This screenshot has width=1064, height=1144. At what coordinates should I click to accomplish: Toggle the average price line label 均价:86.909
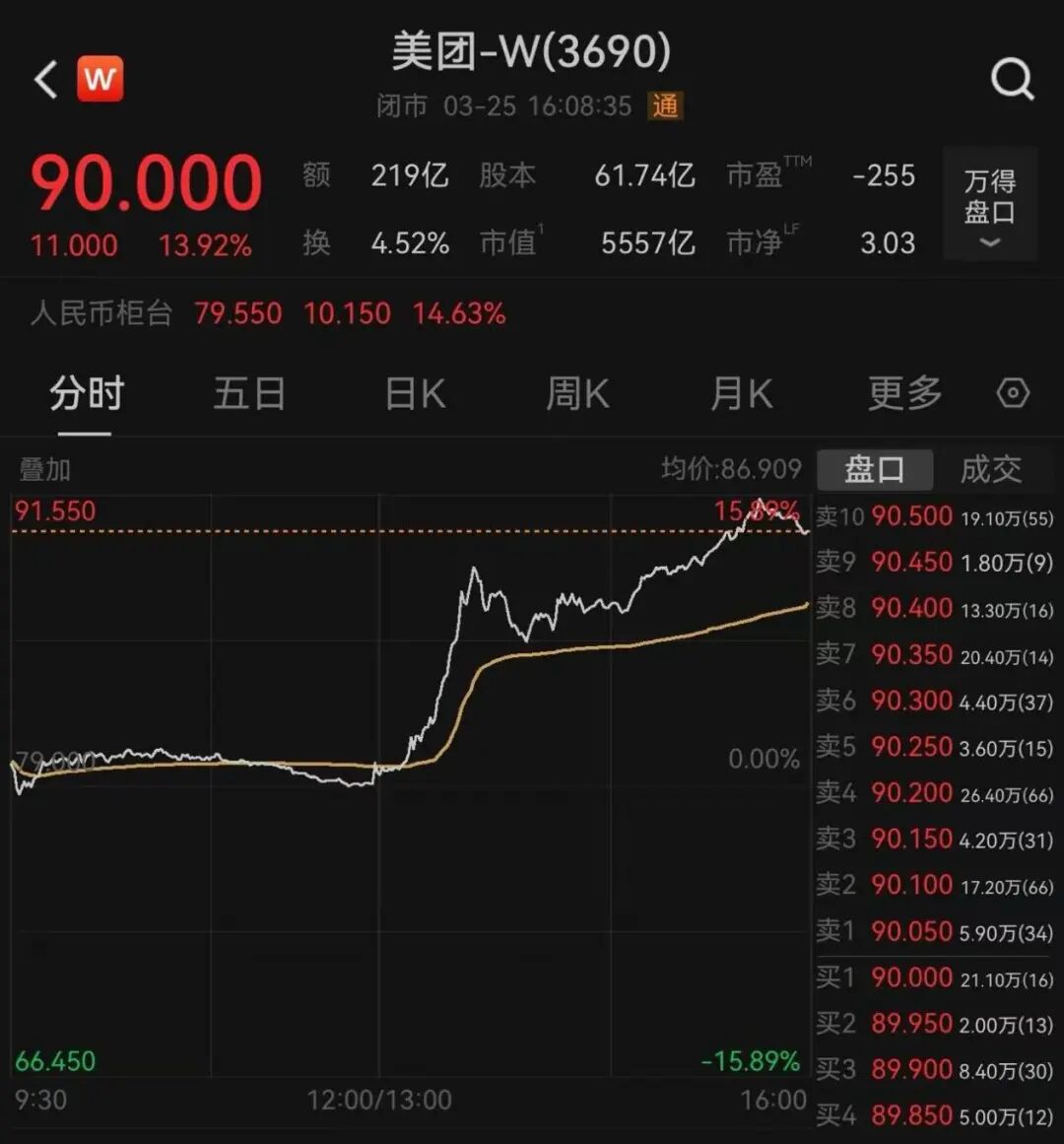click(731, 469)
